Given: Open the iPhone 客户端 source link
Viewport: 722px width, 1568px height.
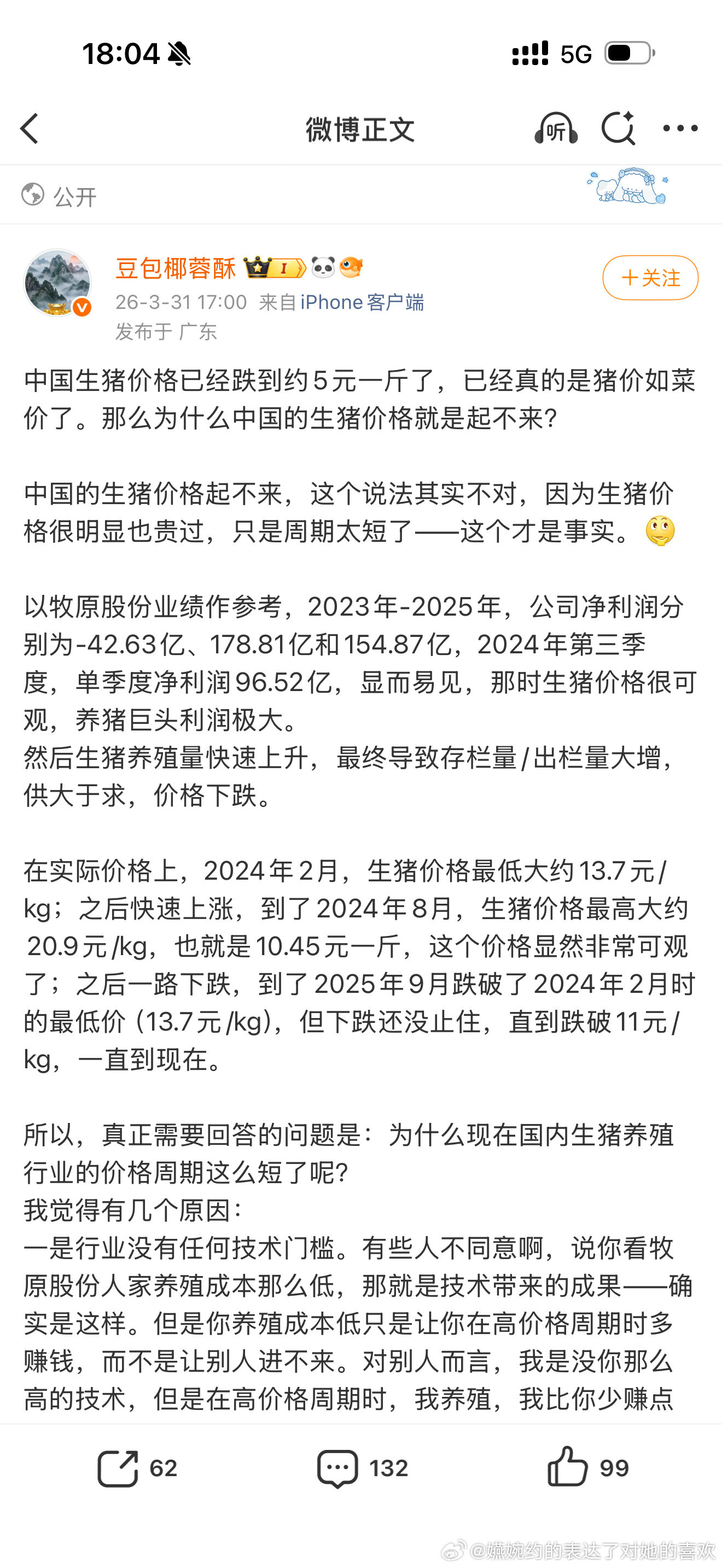Looking at the screenshot, I should click(363, 302).
